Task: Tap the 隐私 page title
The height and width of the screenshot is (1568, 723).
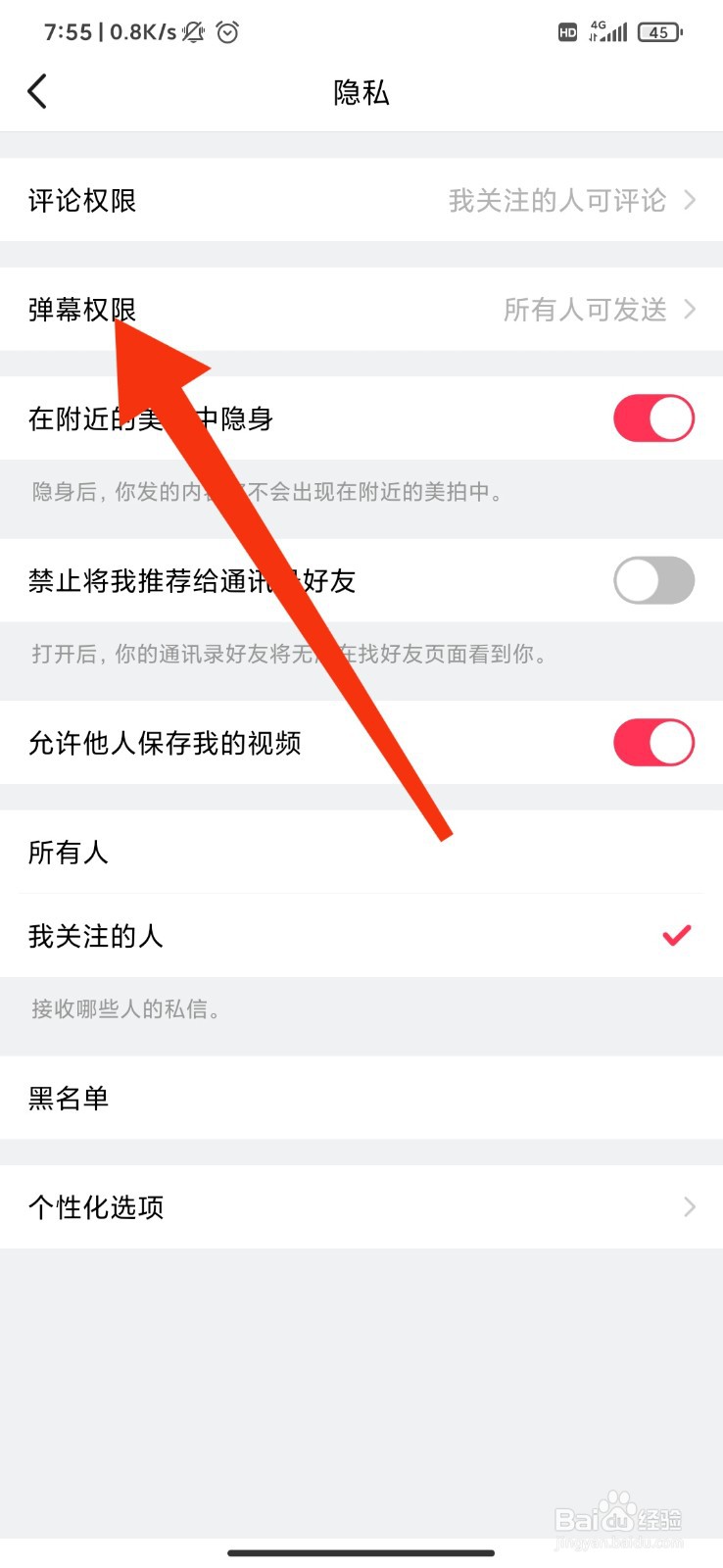Action: (x=361, y=92)
